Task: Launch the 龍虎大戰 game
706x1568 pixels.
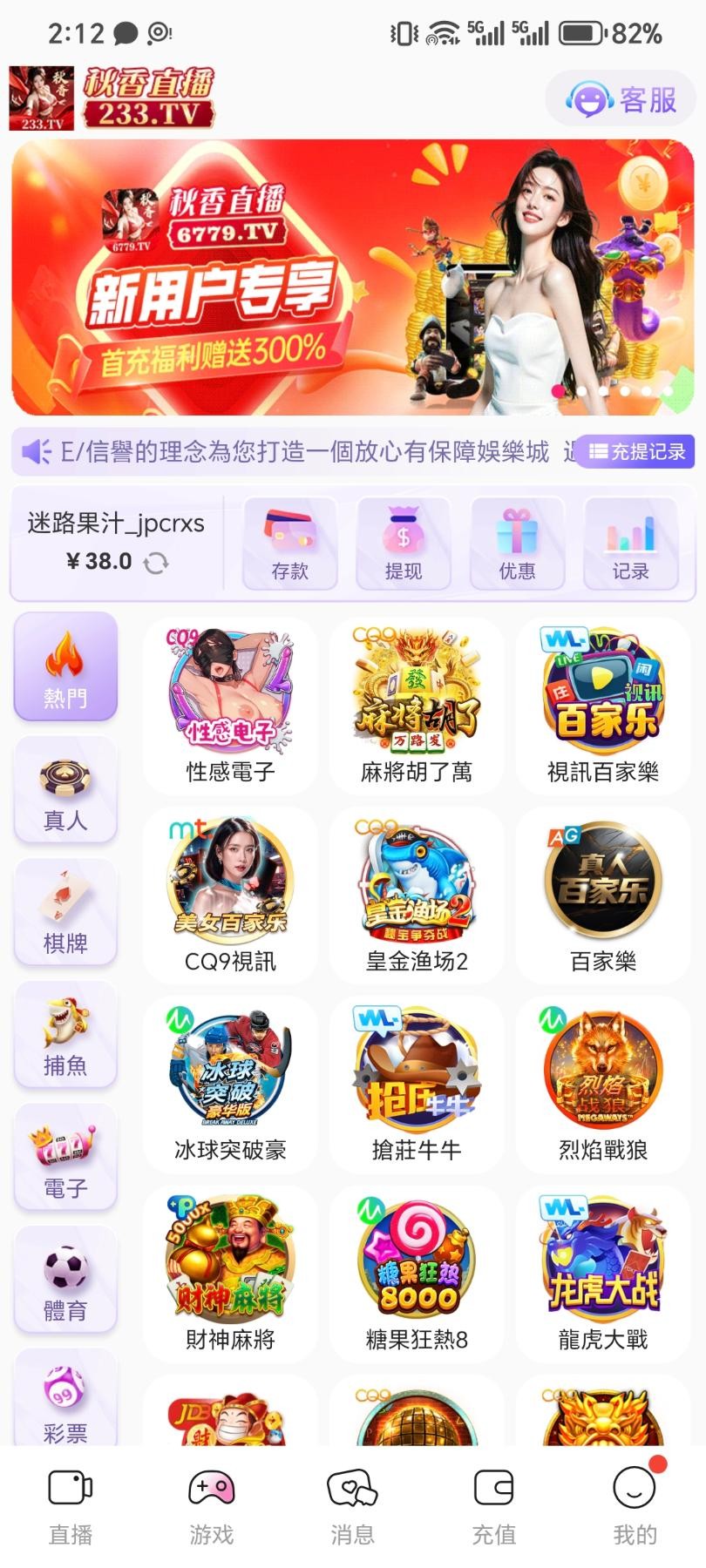Action: tap(604, 1274)
